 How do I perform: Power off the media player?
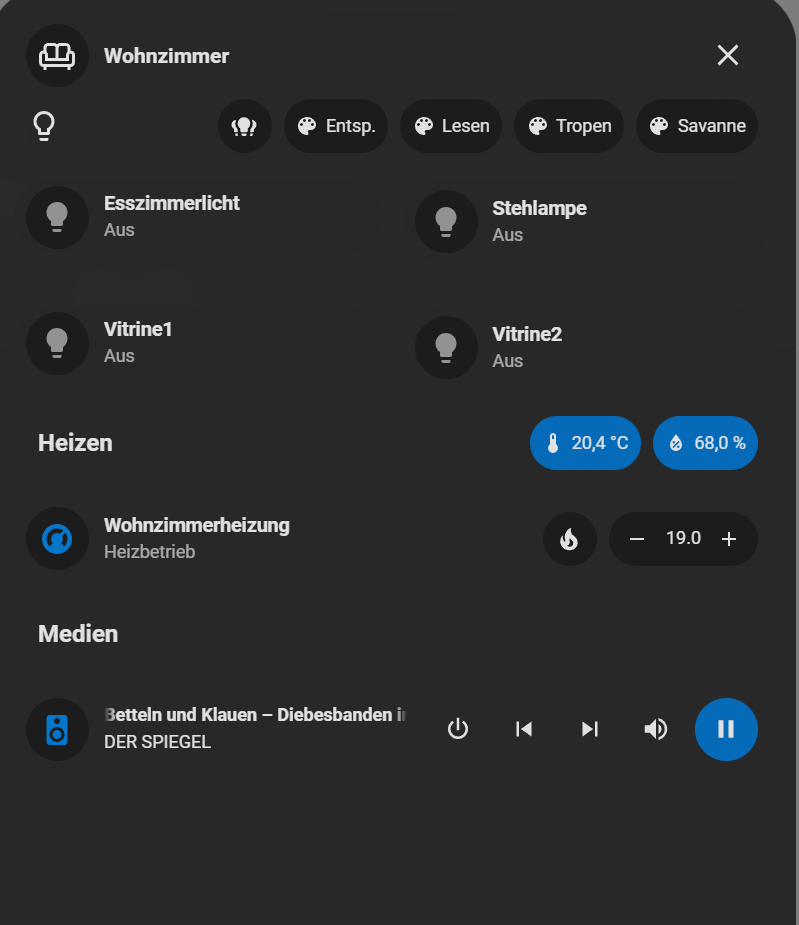458,729
